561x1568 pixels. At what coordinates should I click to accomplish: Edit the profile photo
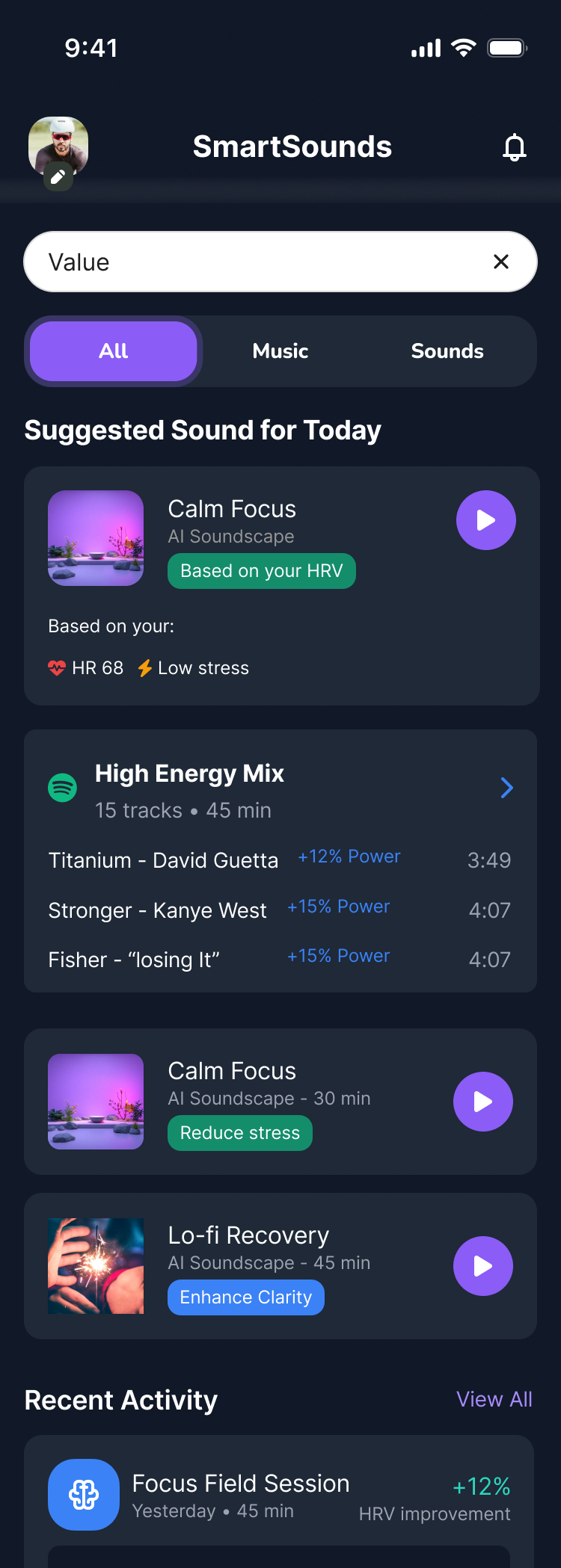click(x=58, y=177)
